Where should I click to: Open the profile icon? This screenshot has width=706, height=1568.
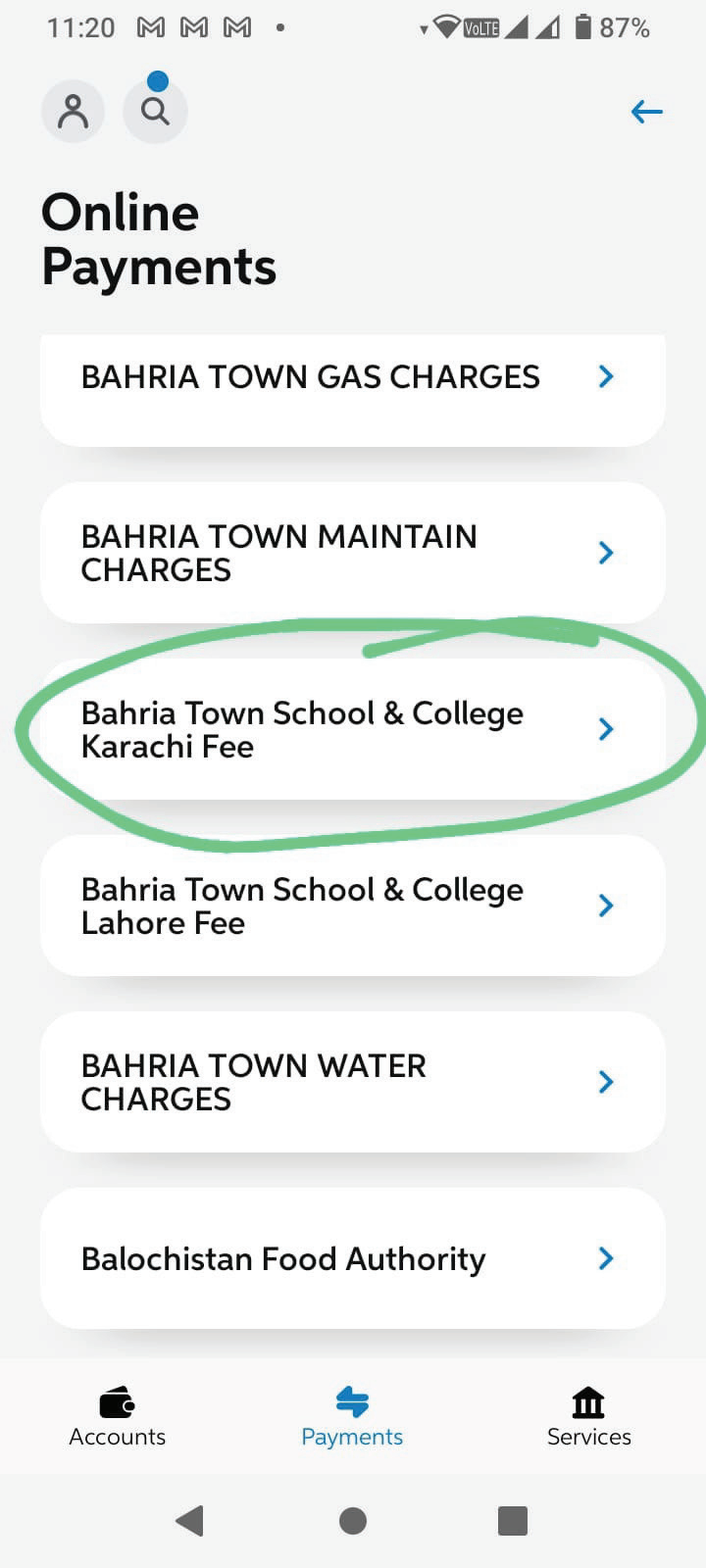(x=73, y=111)
